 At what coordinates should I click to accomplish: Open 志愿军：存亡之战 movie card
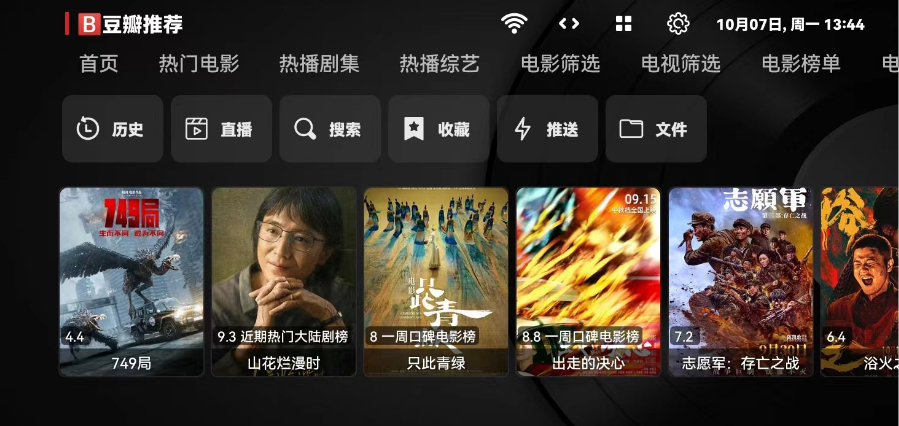[x=740, y=280]
